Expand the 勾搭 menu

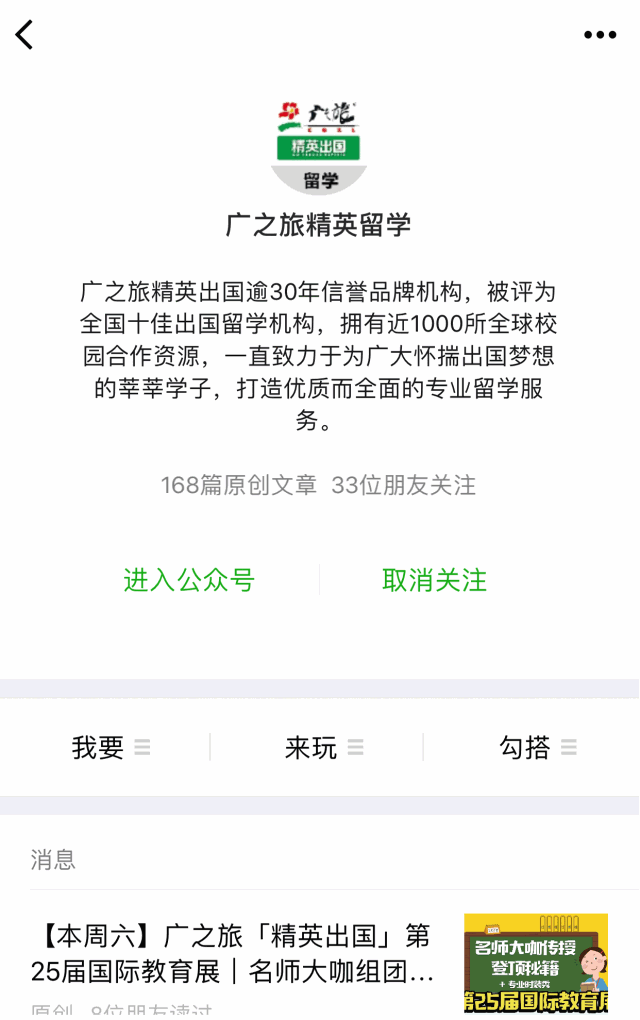537,747
